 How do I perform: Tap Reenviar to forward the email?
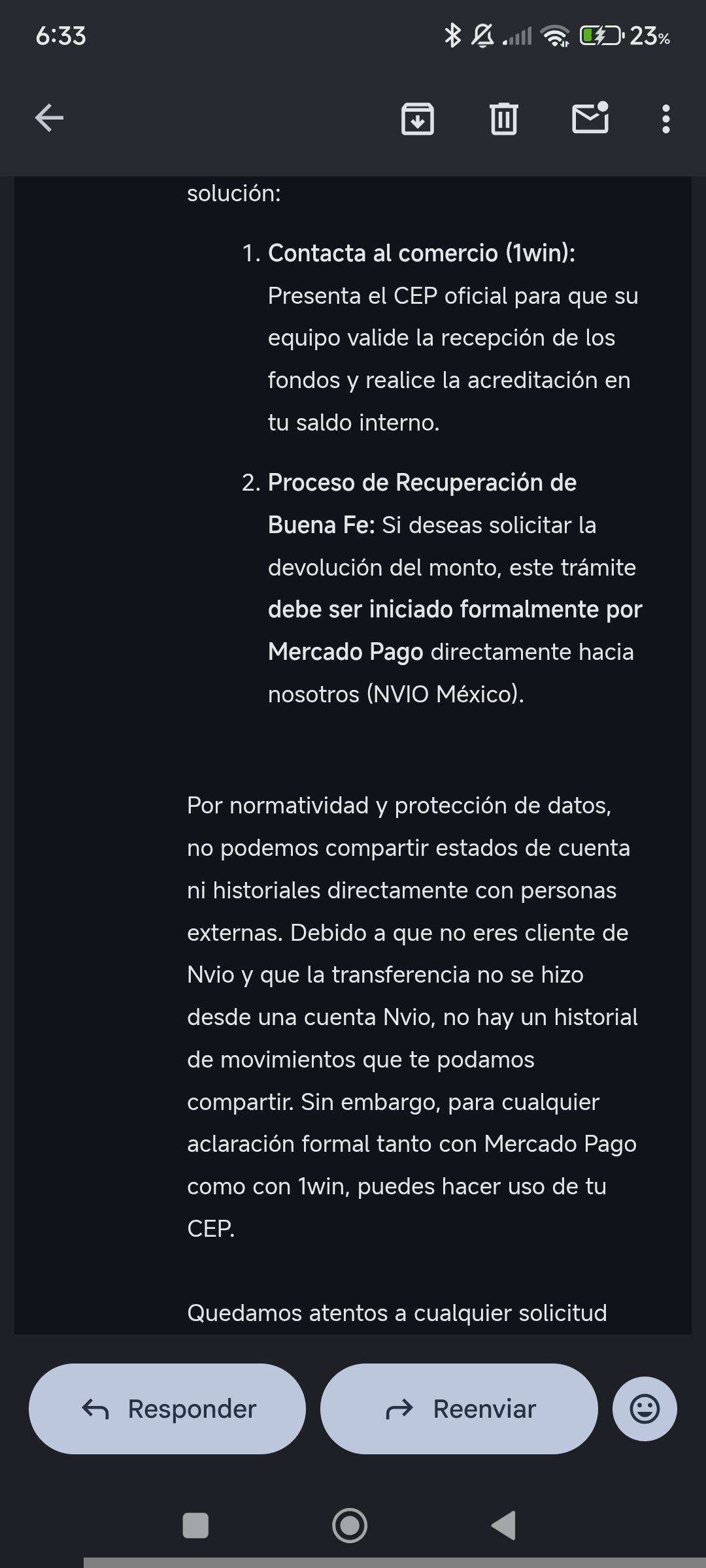(459, 1409)
